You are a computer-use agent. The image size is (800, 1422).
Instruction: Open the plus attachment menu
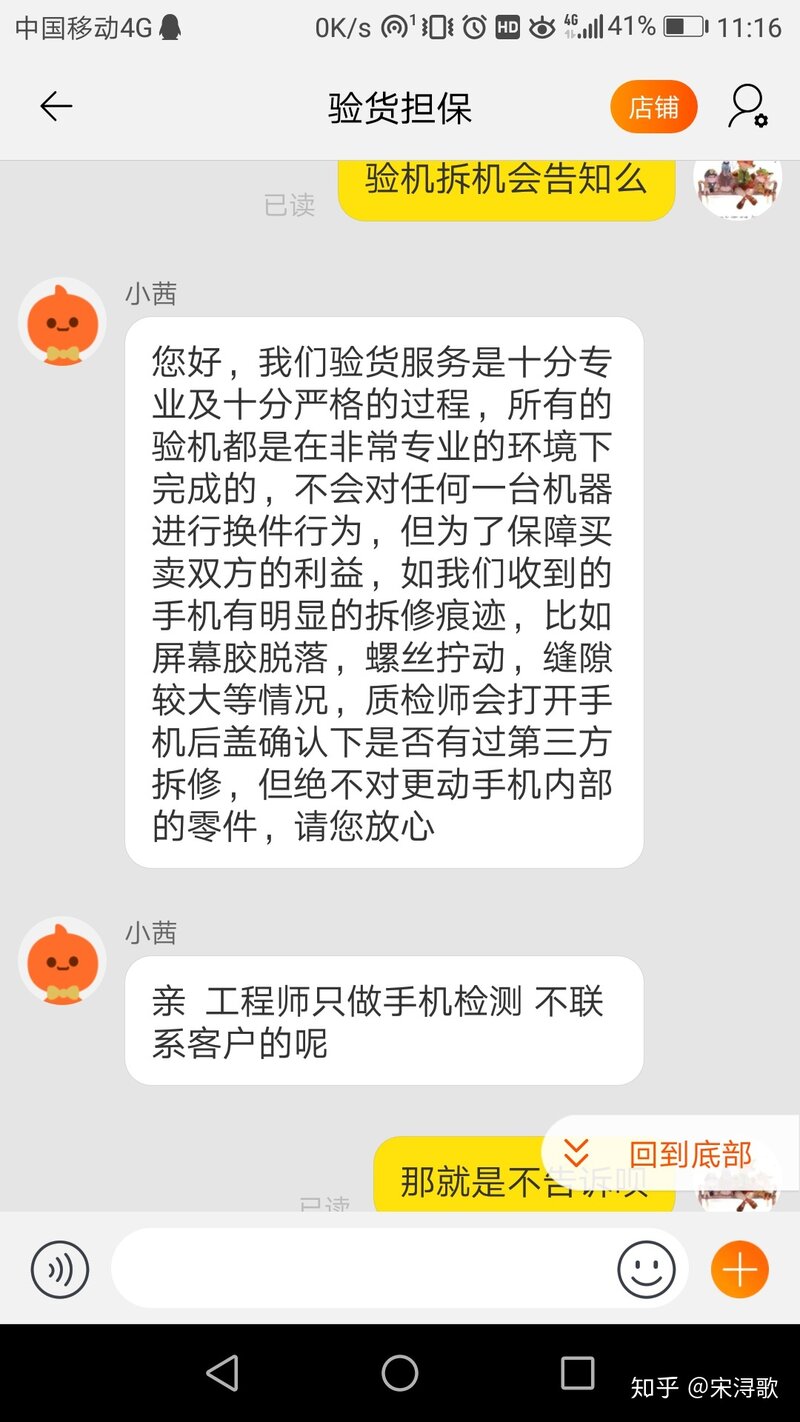(x=740, y=1270)
